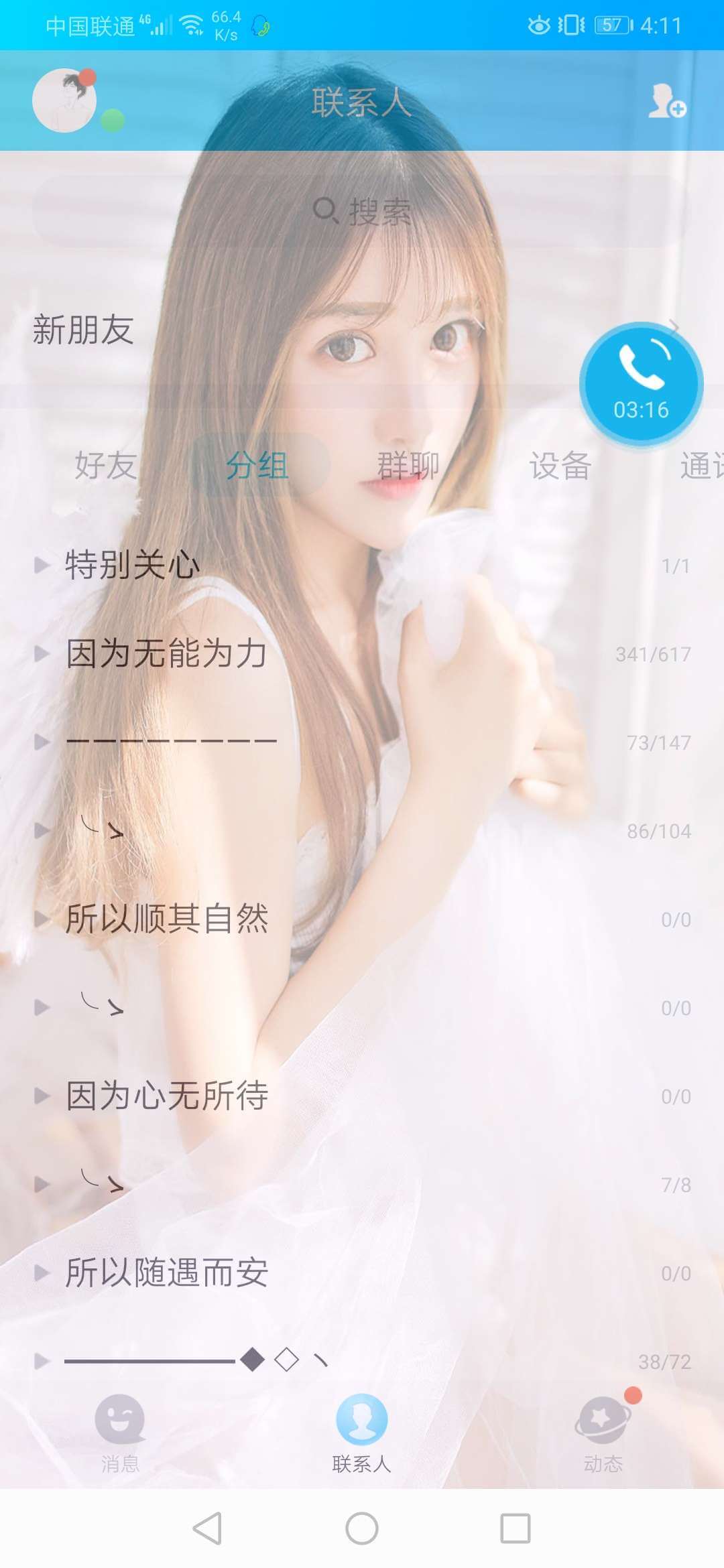Image resolution: width=724 pixels, height=1568 pixels.
Task: Tap the add contact icon
Action: click(x=666, y=102)
